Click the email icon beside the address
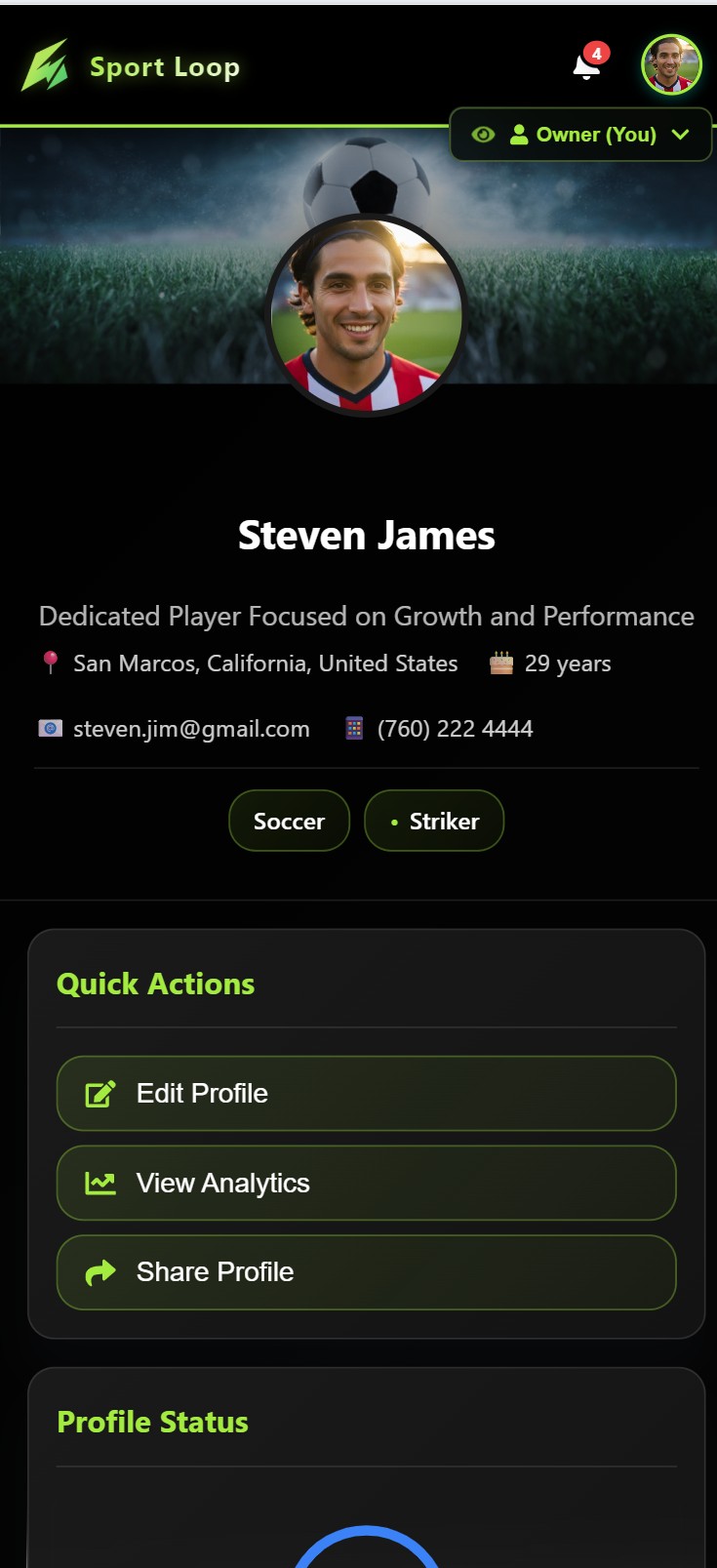 (50, 728)
